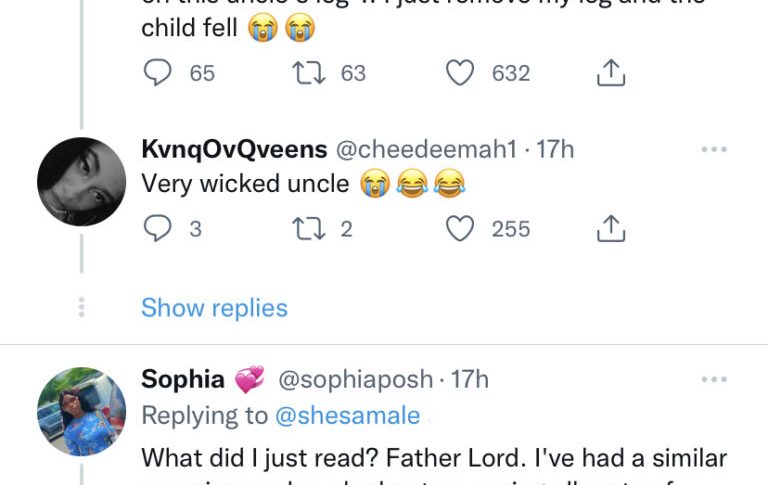The image size is (768, 485).
Task: View @cheedeemah1 profile from the username
Action: coord(424,150)
